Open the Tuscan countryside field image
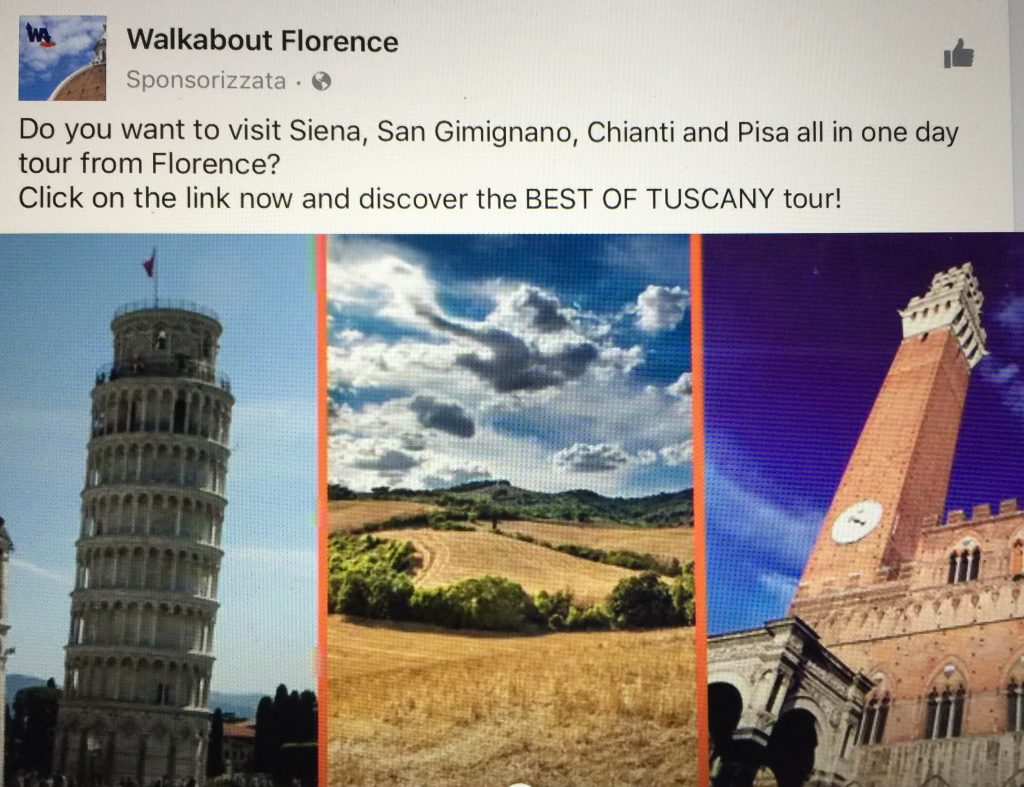 click(x=510, y=510)
